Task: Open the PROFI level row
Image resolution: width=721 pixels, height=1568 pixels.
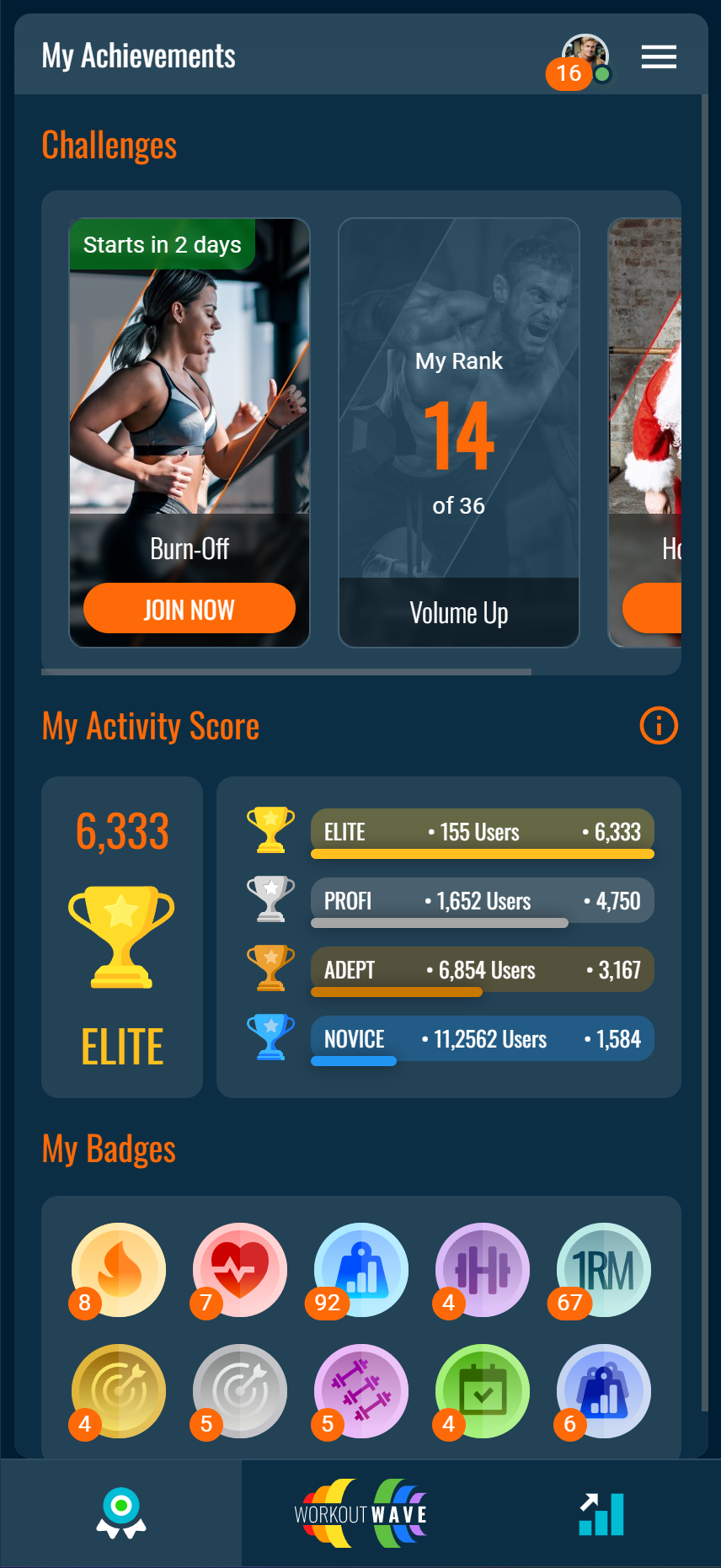Action: [482, 901]
